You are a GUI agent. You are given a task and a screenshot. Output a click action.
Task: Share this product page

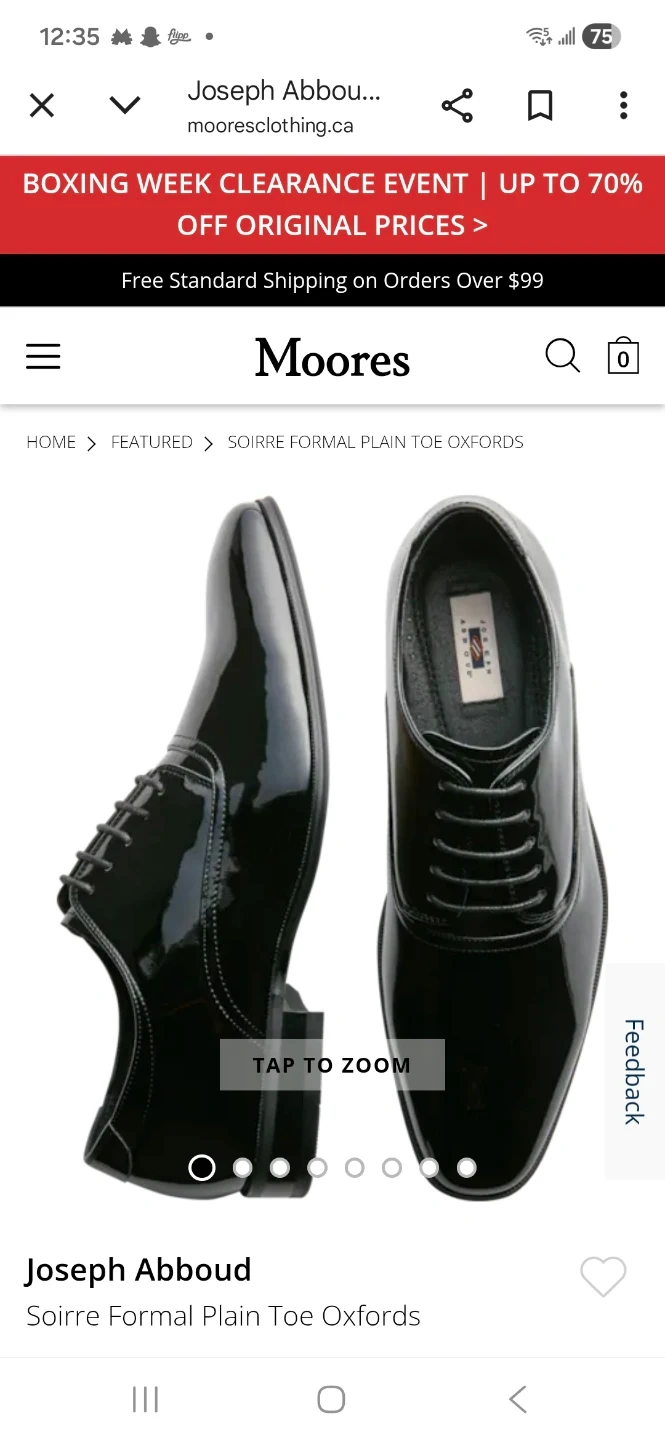pos(457,105)
